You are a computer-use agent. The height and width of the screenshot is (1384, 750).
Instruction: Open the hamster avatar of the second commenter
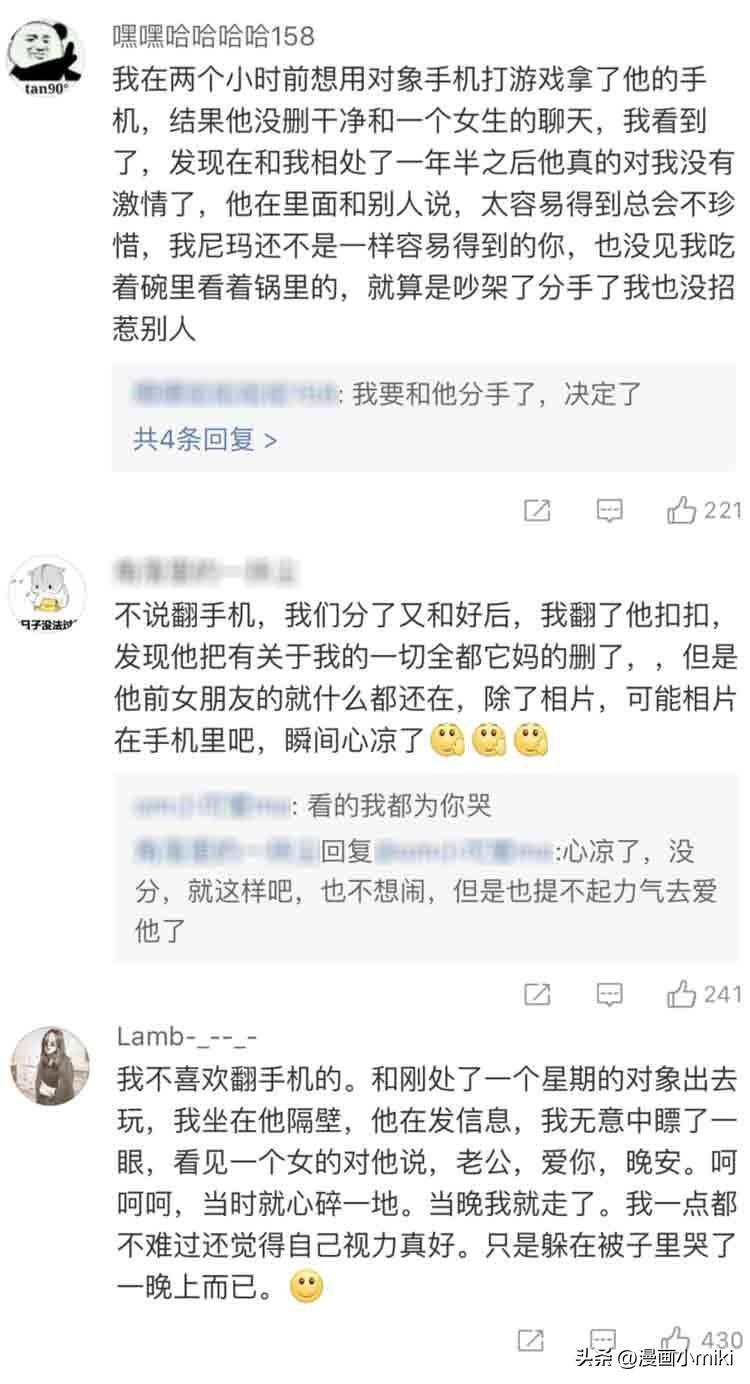point(46,594)
